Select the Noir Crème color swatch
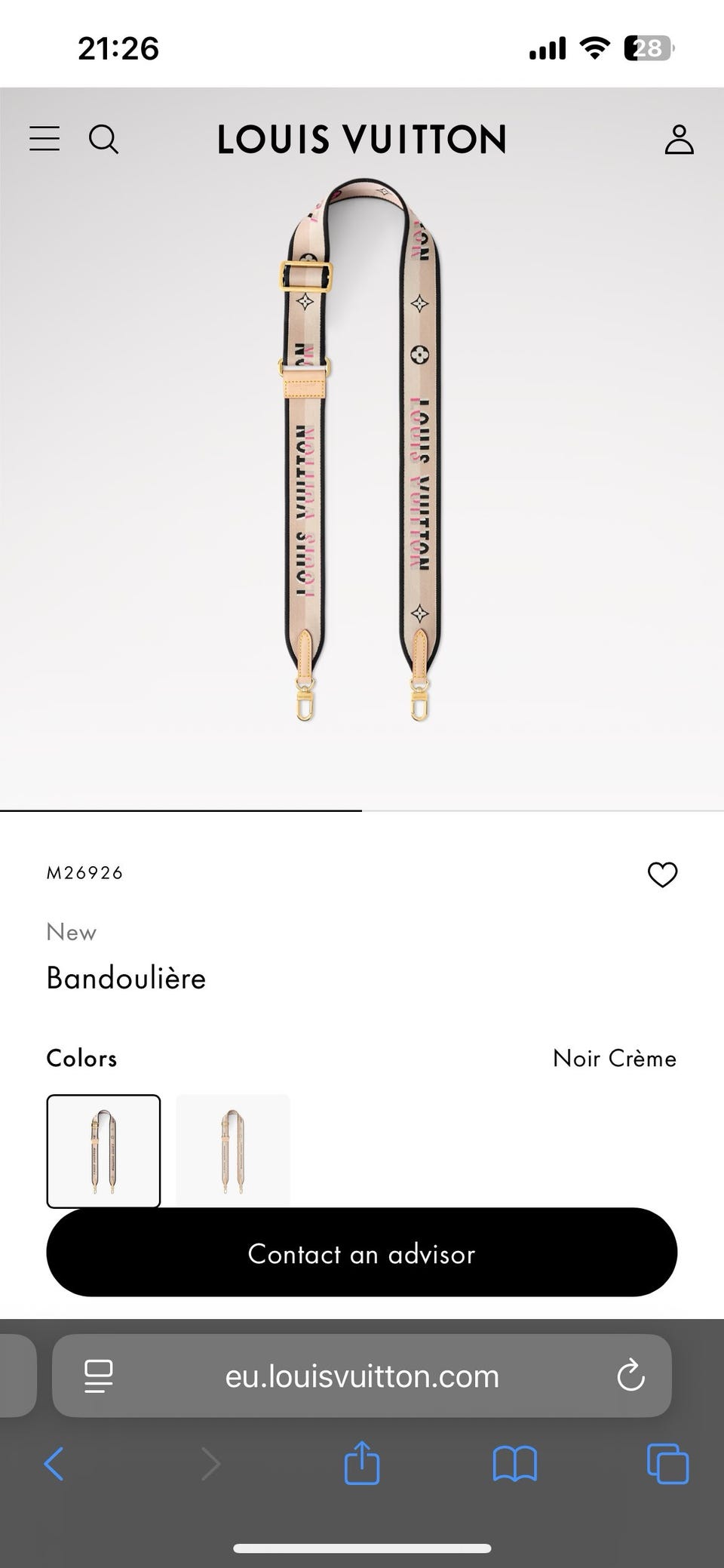 coord(103,1150)
